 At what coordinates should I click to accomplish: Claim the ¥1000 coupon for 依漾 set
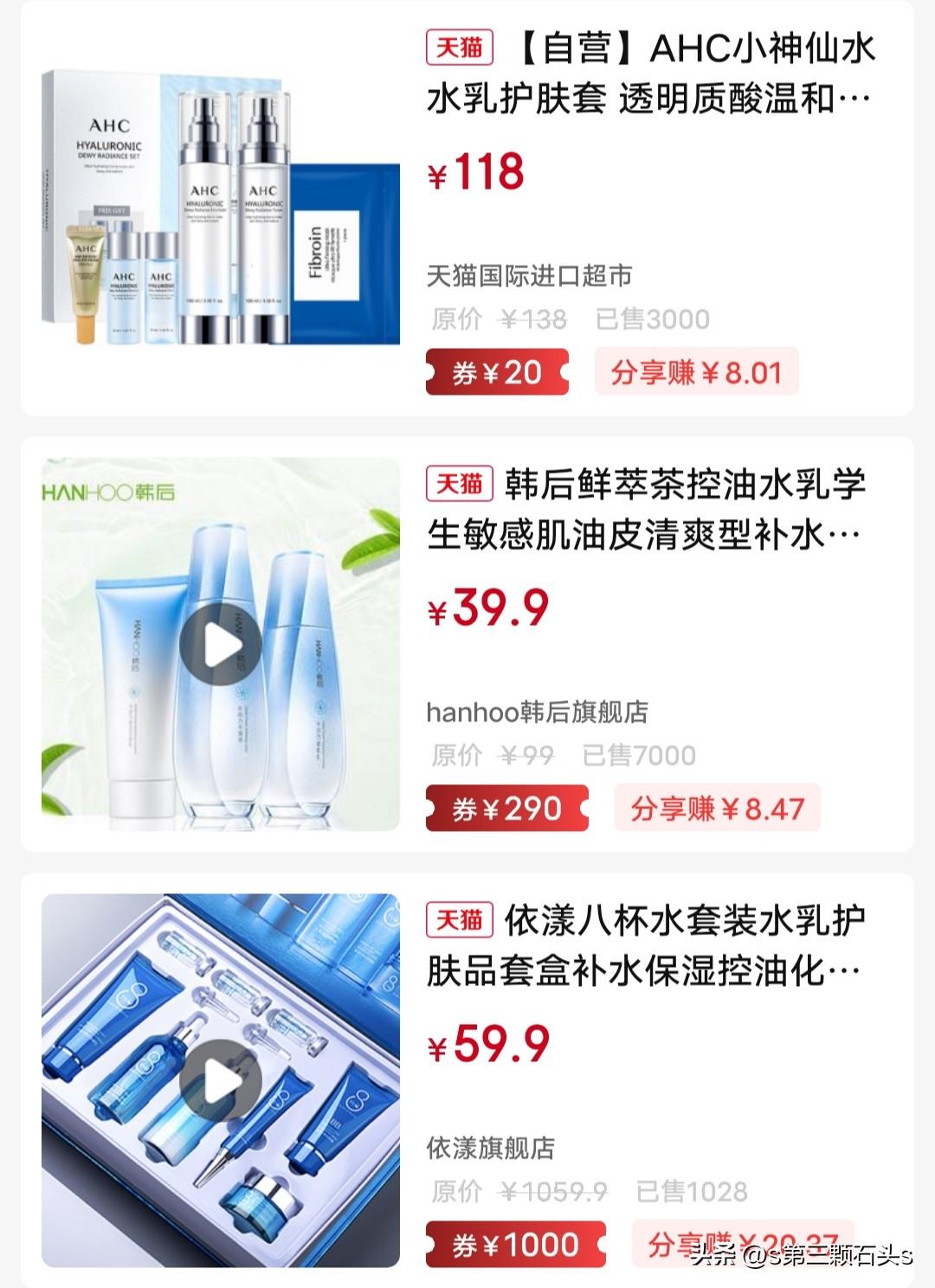515,1245
